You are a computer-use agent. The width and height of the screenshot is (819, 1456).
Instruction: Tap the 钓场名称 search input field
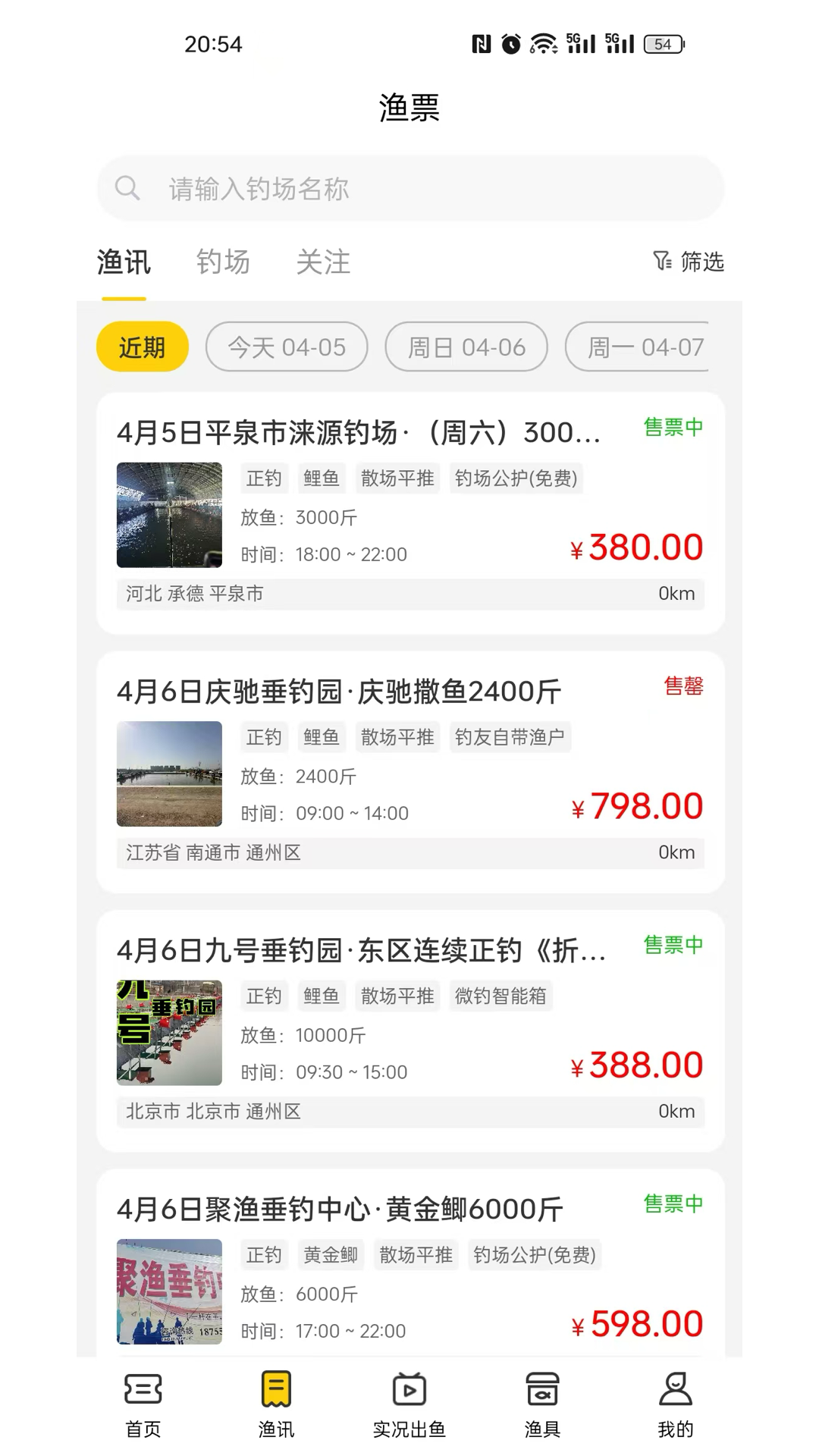(409, 188)
